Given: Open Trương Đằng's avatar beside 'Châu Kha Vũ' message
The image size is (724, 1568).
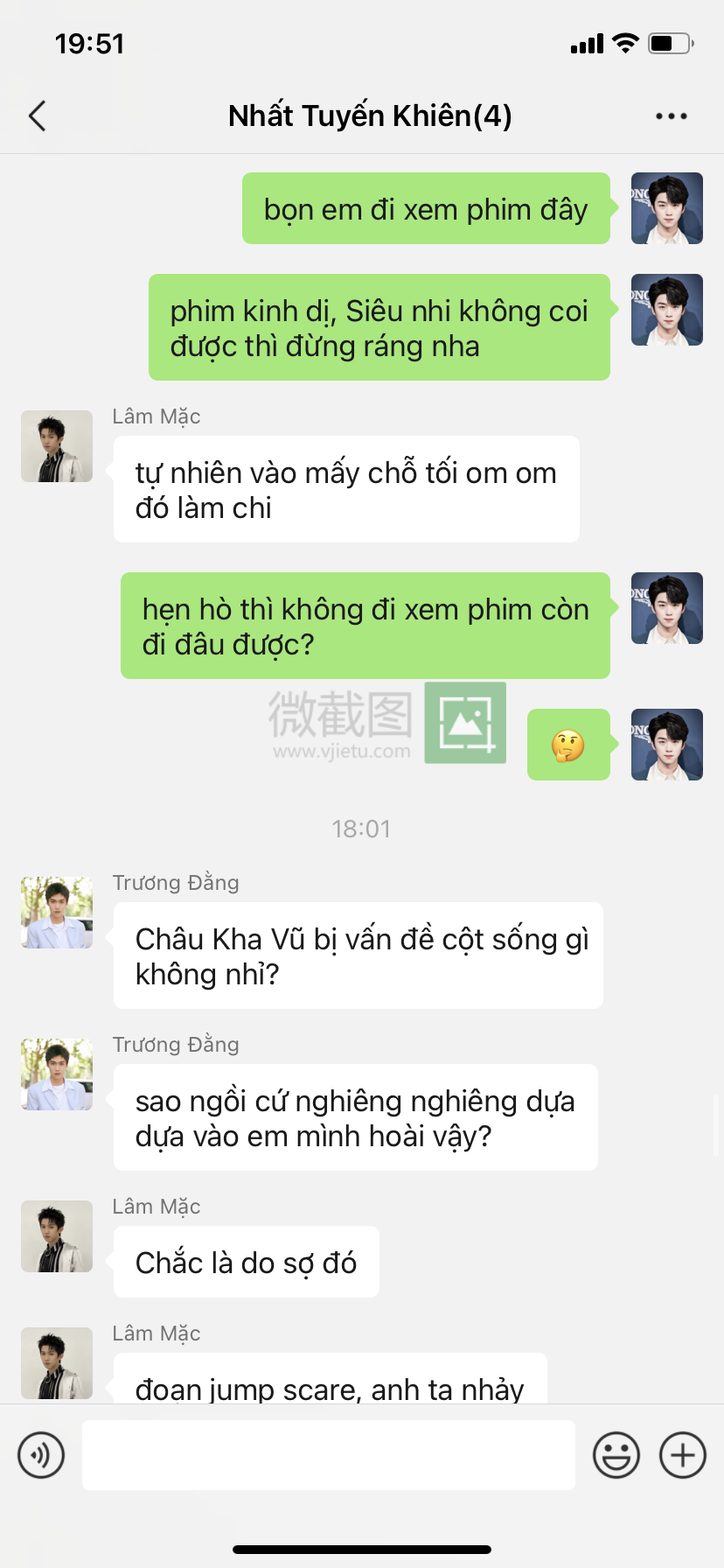Looking at the screenshot, I should (x=57, y=913).
